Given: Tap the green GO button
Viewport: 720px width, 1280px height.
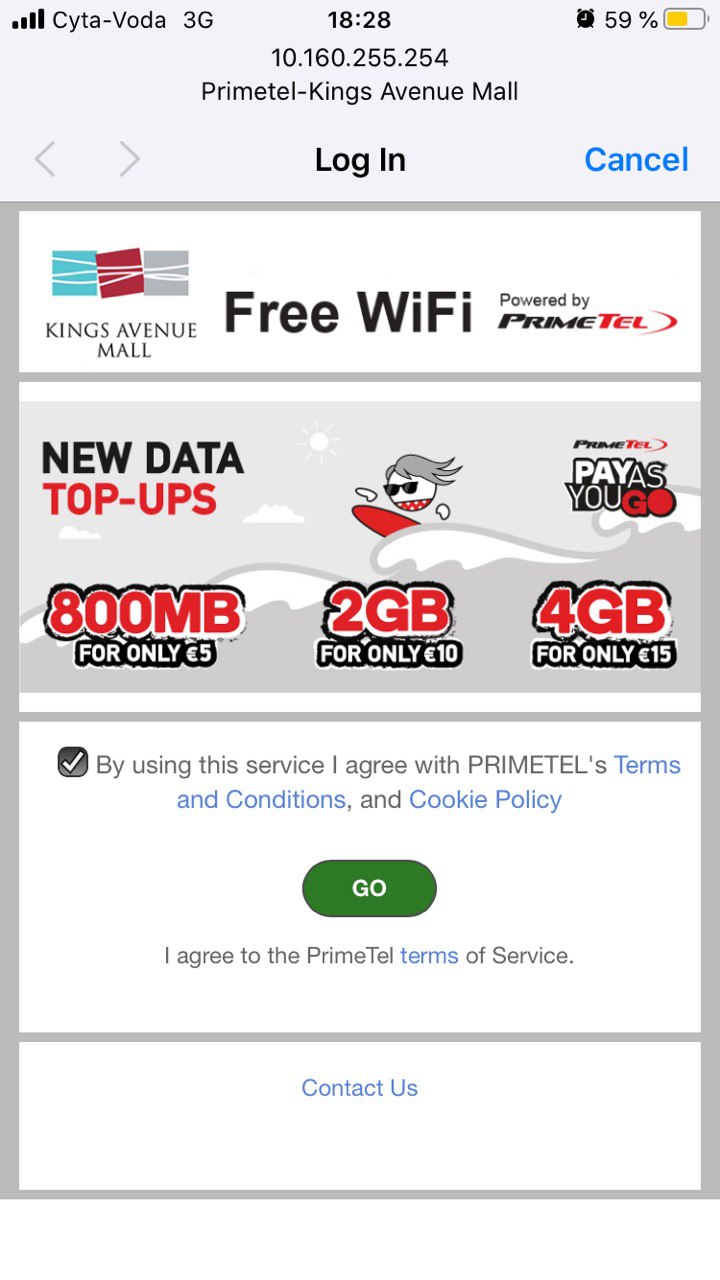Looking at the screenshot, I should [369, 888].
